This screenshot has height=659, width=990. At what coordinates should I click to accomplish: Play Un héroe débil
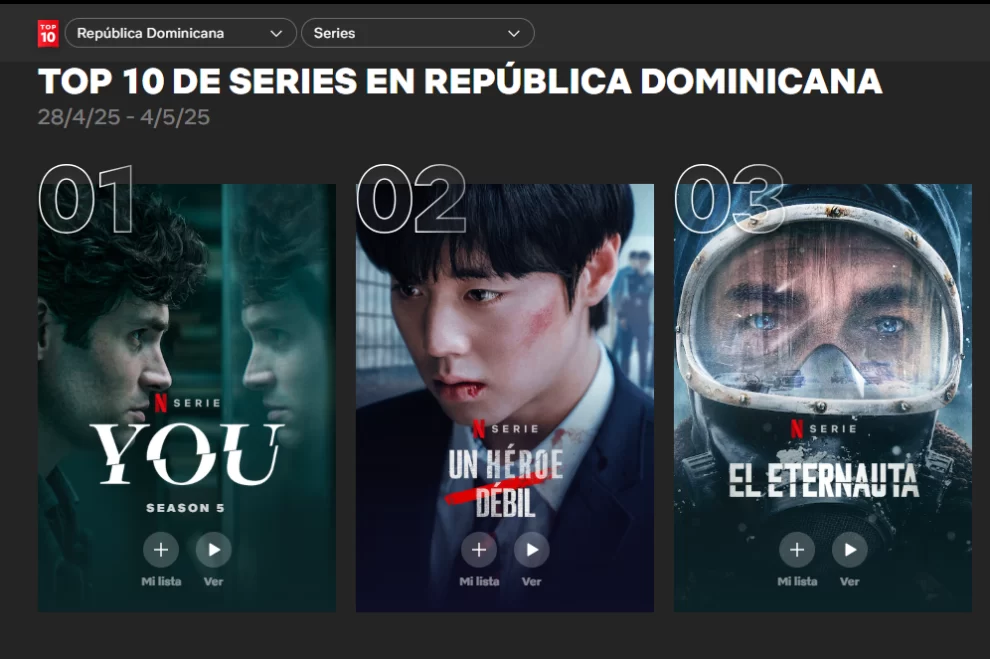point(531,549)
